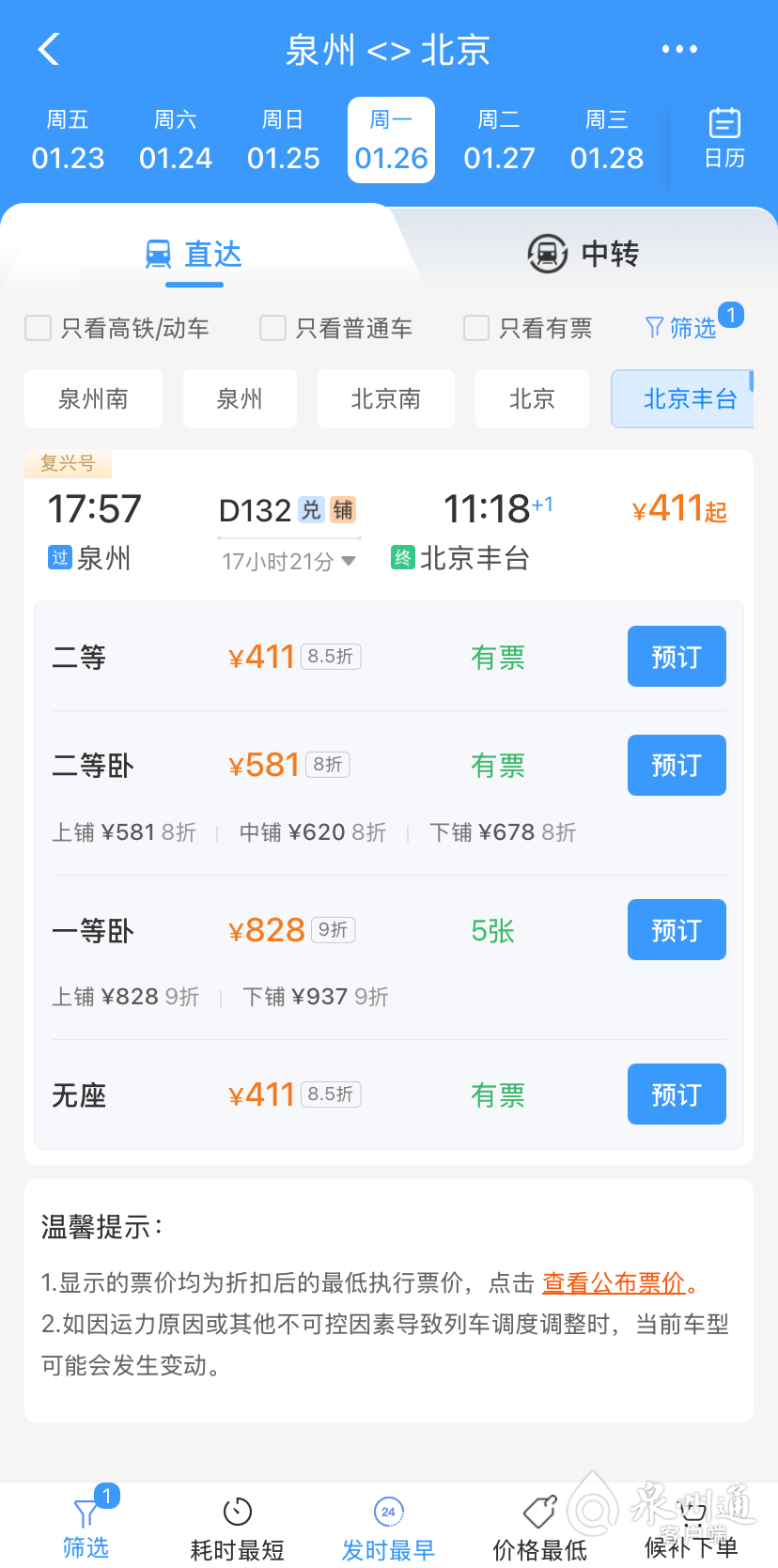The height and width of the screenshot is (1568, 778).
Task: Select the 泉州南 station filter
Action: pyautogui.click(x=93, y=398)
